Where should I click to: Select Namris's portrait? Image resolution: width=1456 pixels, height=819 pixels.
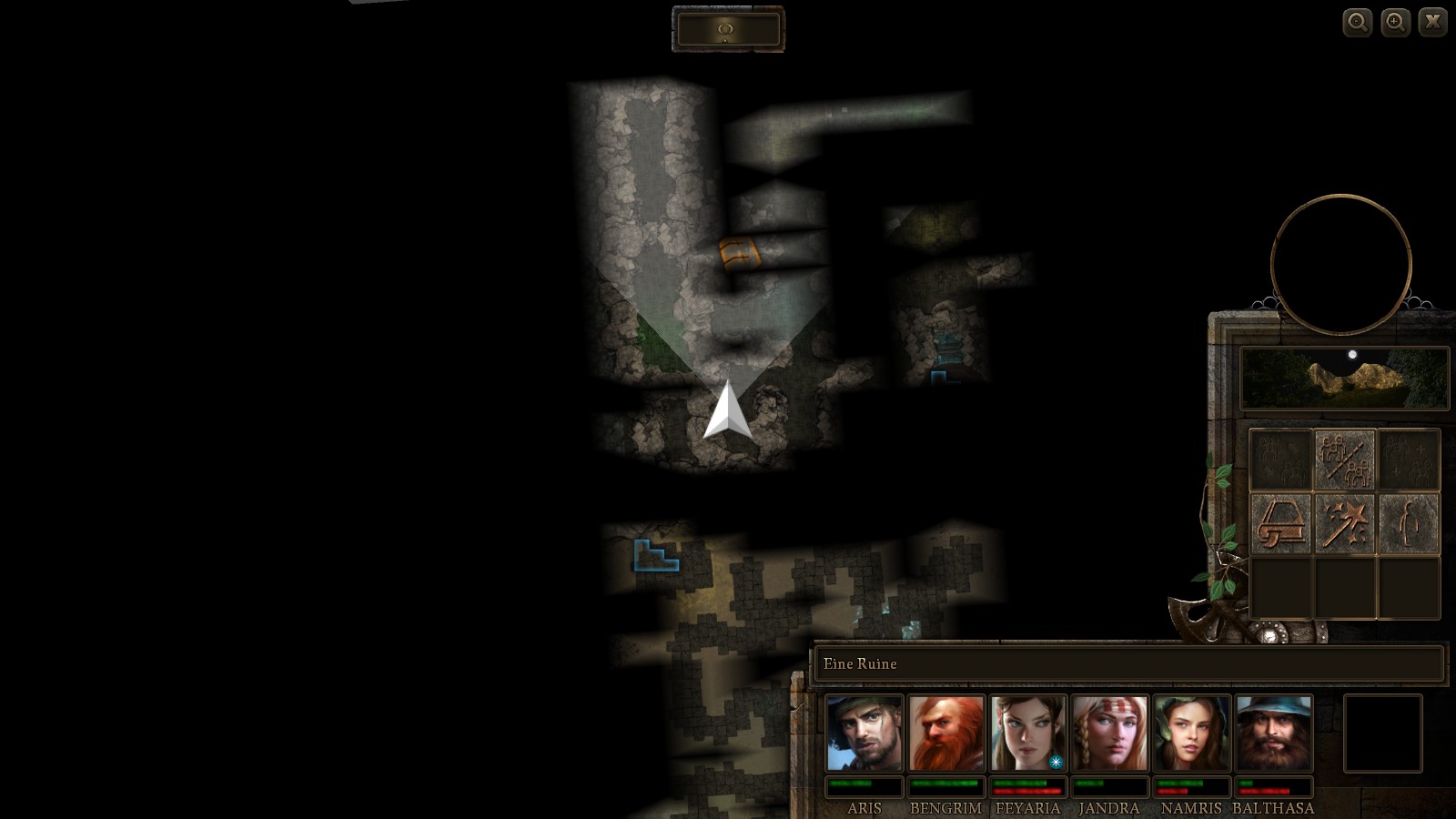point(1191,733)
